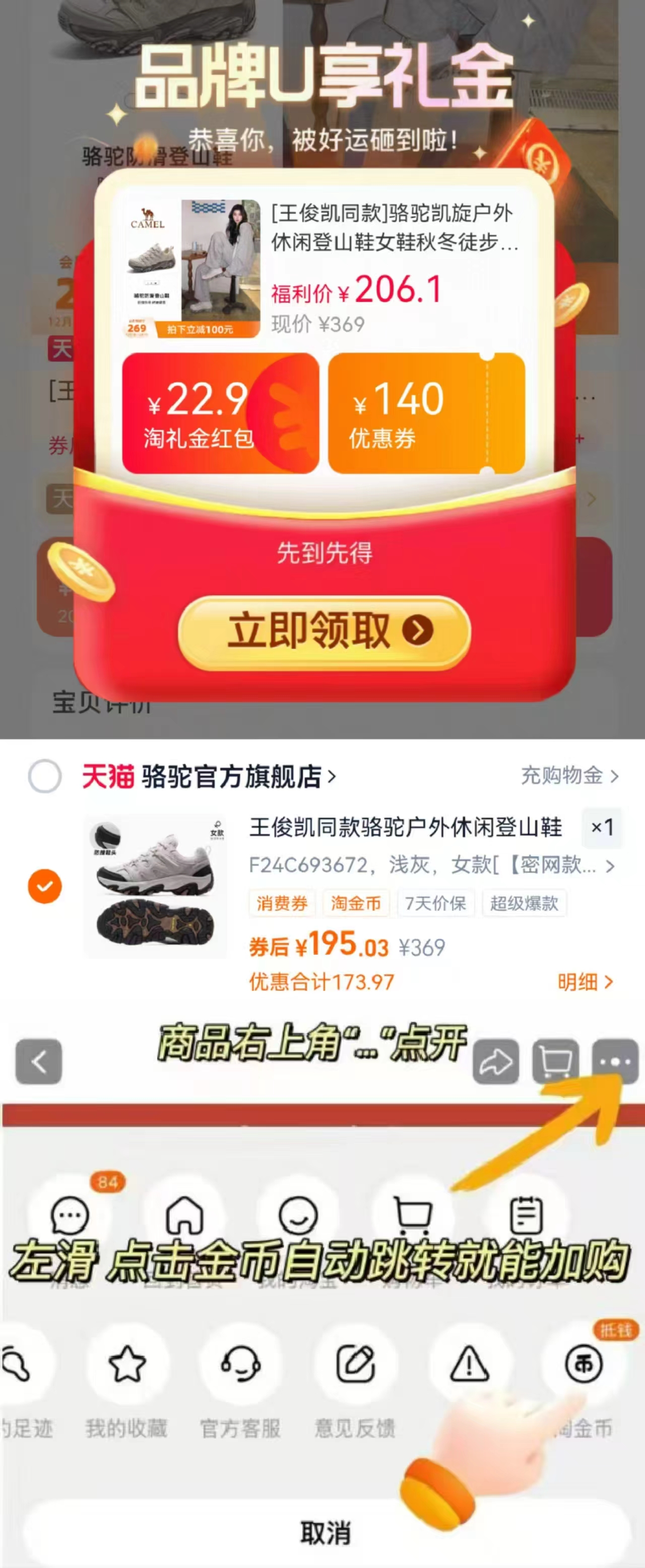
Task: Uncheck the selected 登山鞋 product checkbox
Action: pos(44,886)
